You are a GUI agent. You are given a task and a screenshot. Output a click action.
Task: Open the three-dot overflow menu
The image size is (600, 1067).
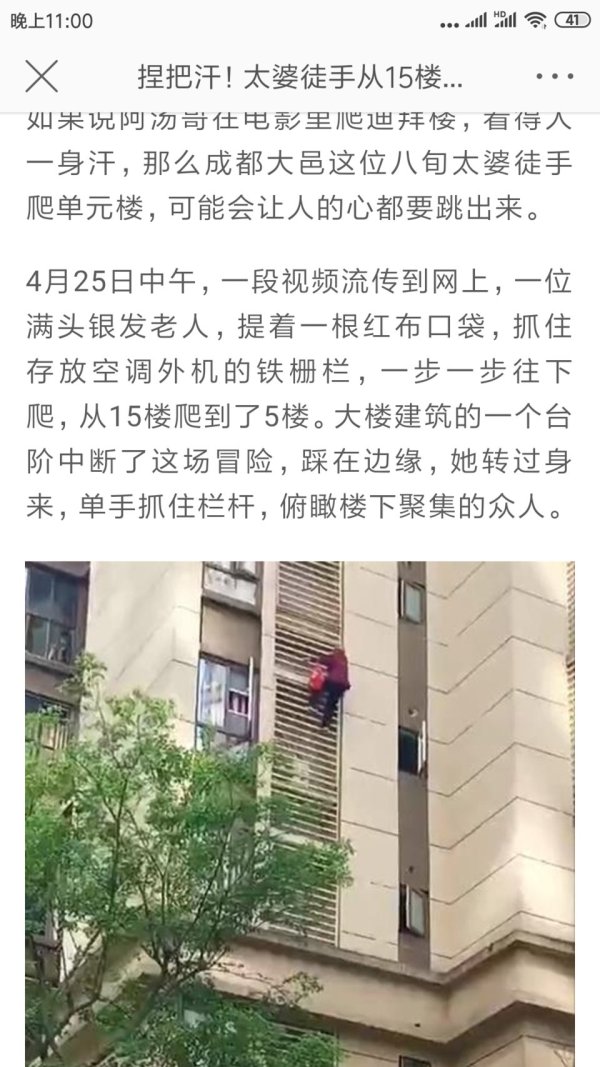[554, 76]
